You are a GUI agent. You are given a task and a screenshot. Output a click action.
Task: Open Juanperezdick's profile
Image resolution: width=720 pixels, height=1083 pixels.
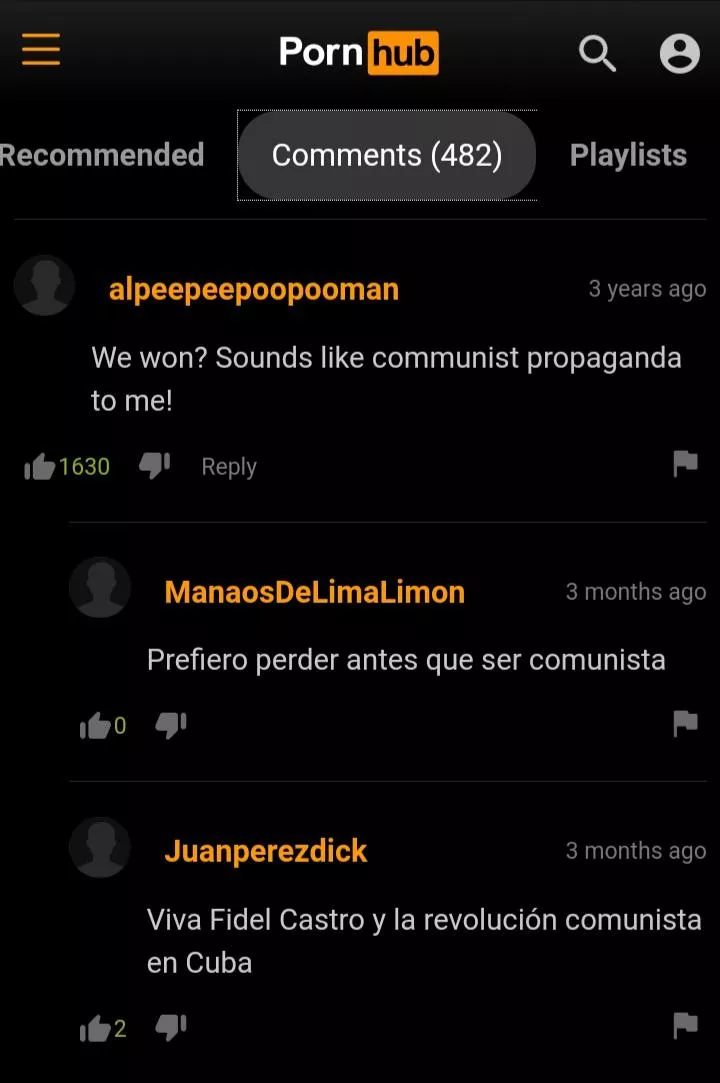tap(265, 851)
